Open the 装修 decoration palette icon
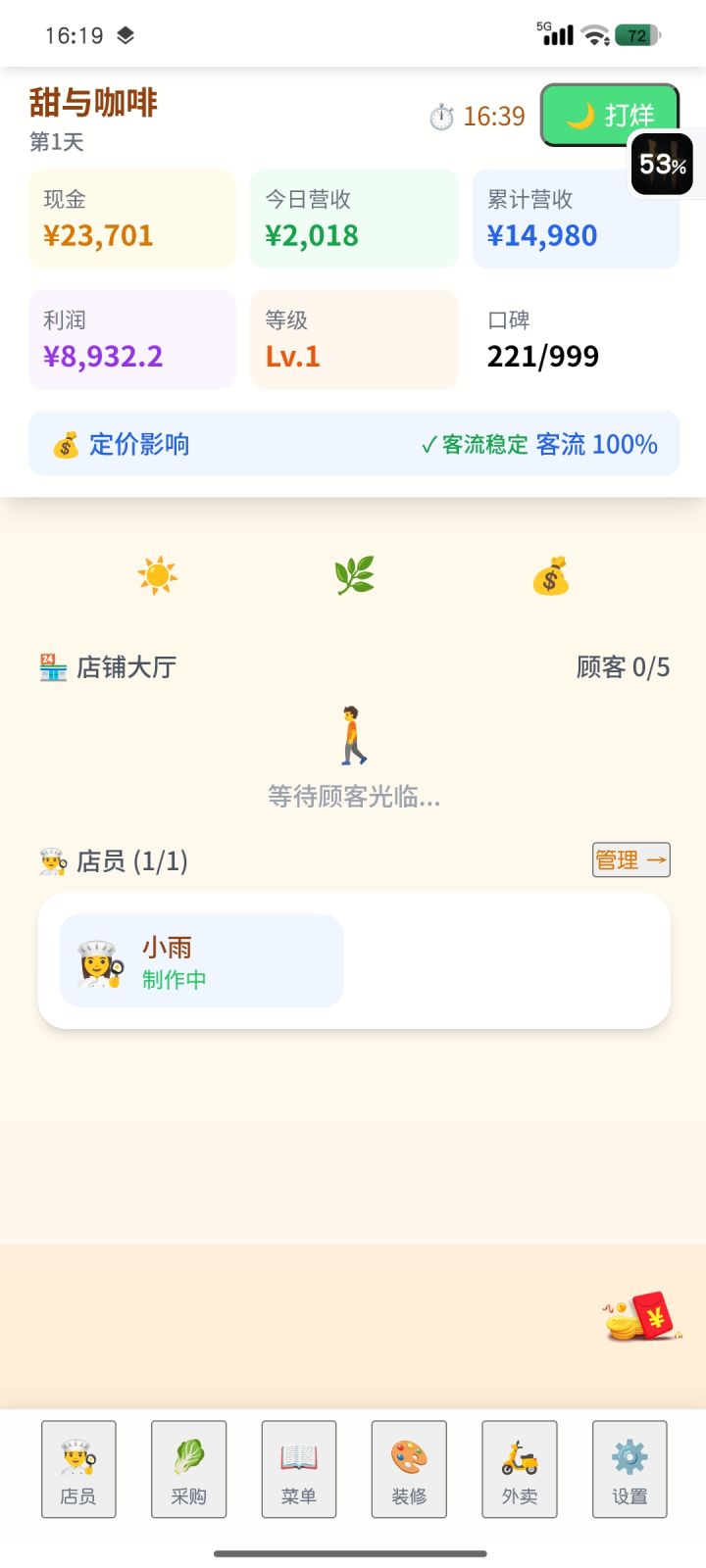The height and width of the screenshot is (1568, 706). tap(409, 1468)
